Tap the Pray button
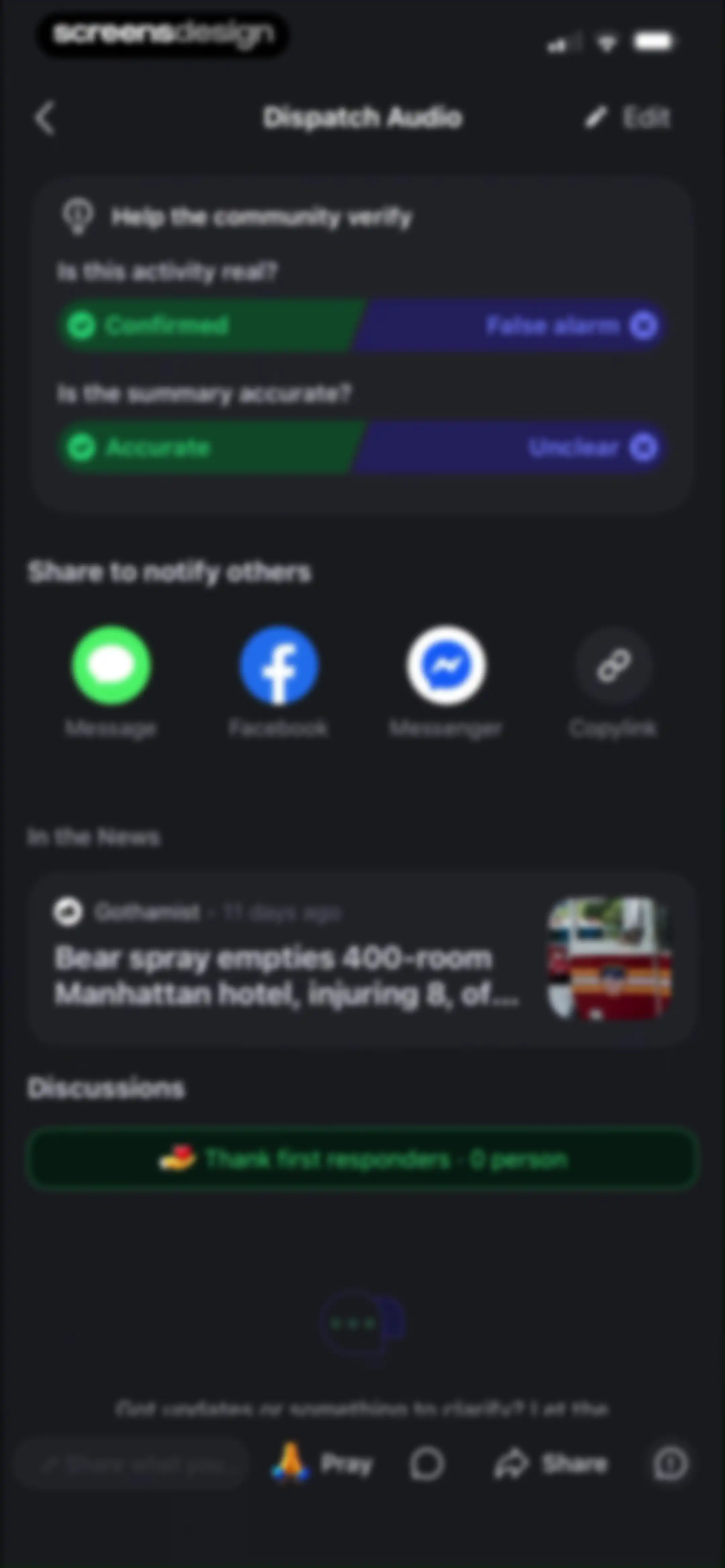 [322, 1463]
